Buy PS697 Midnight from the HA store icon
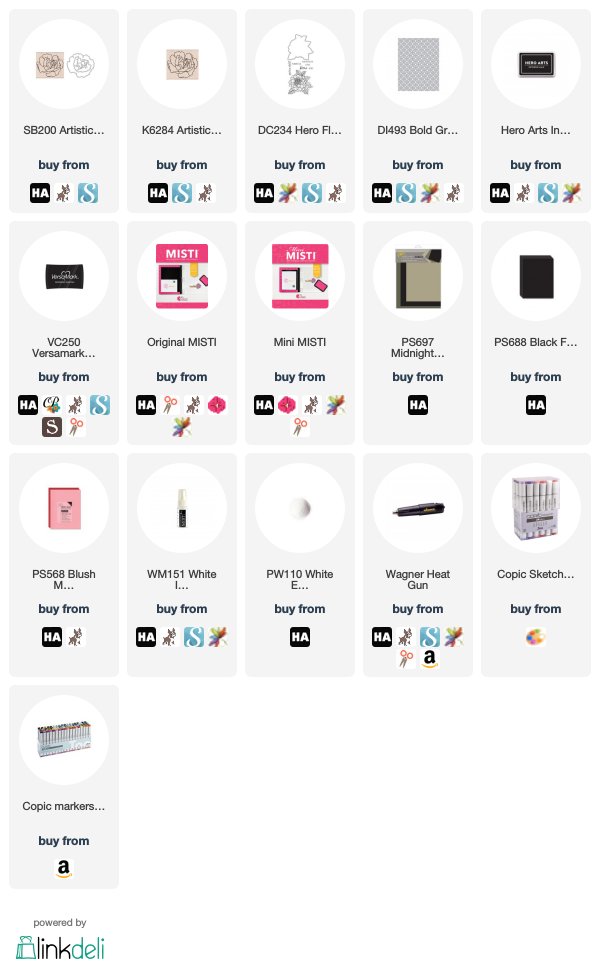This screenshot has height=969, width=600. click(418, 405)
